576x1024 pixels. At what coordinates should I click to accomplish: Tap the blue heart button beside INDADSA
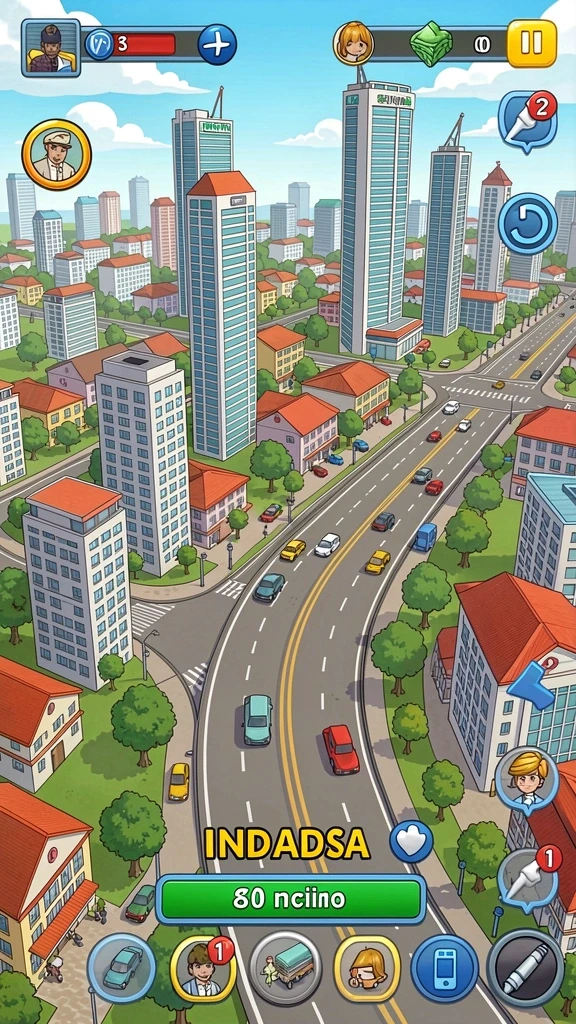coord(411,841)
